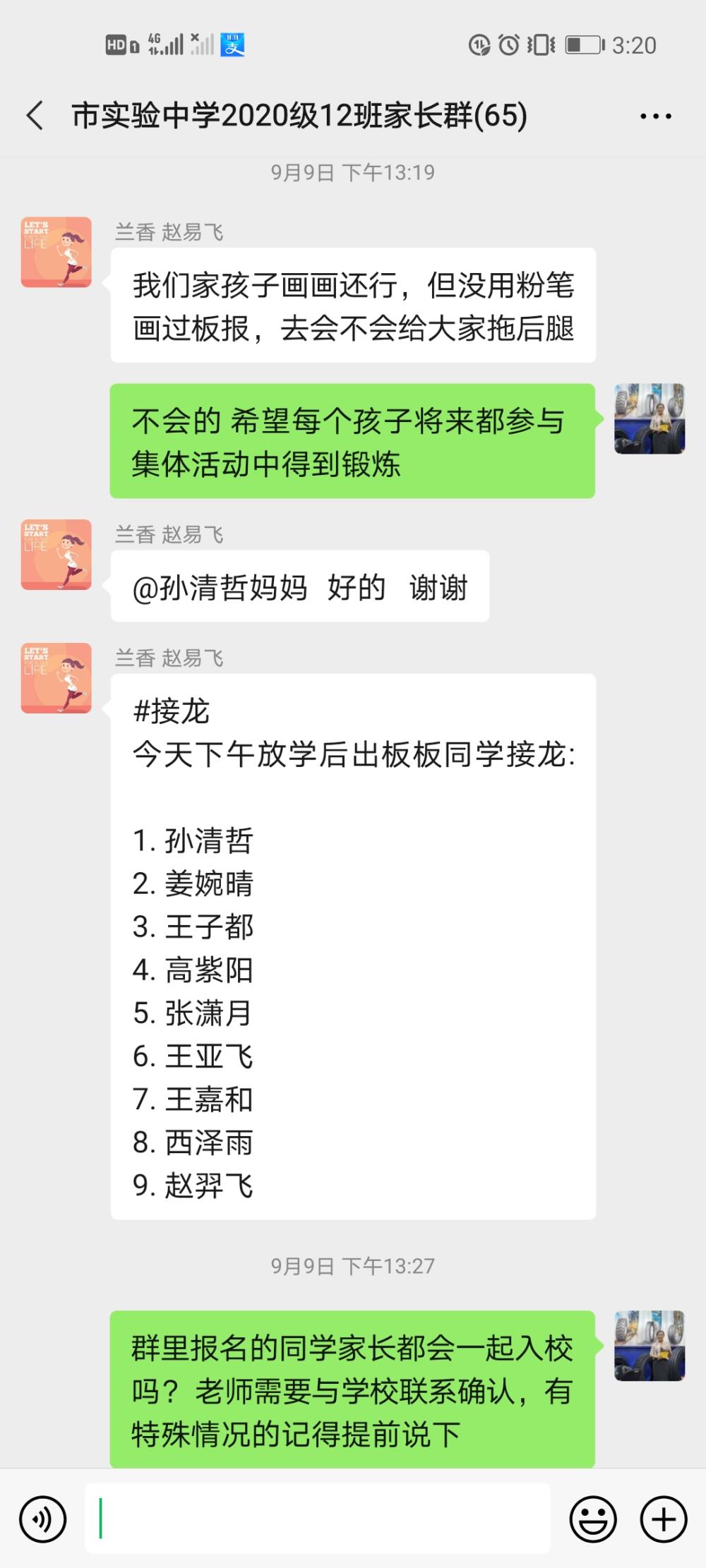Open the group chat overflow menu
Image resolution: width=706 pixels, height=1568 pixels.
tap(655, 116)
